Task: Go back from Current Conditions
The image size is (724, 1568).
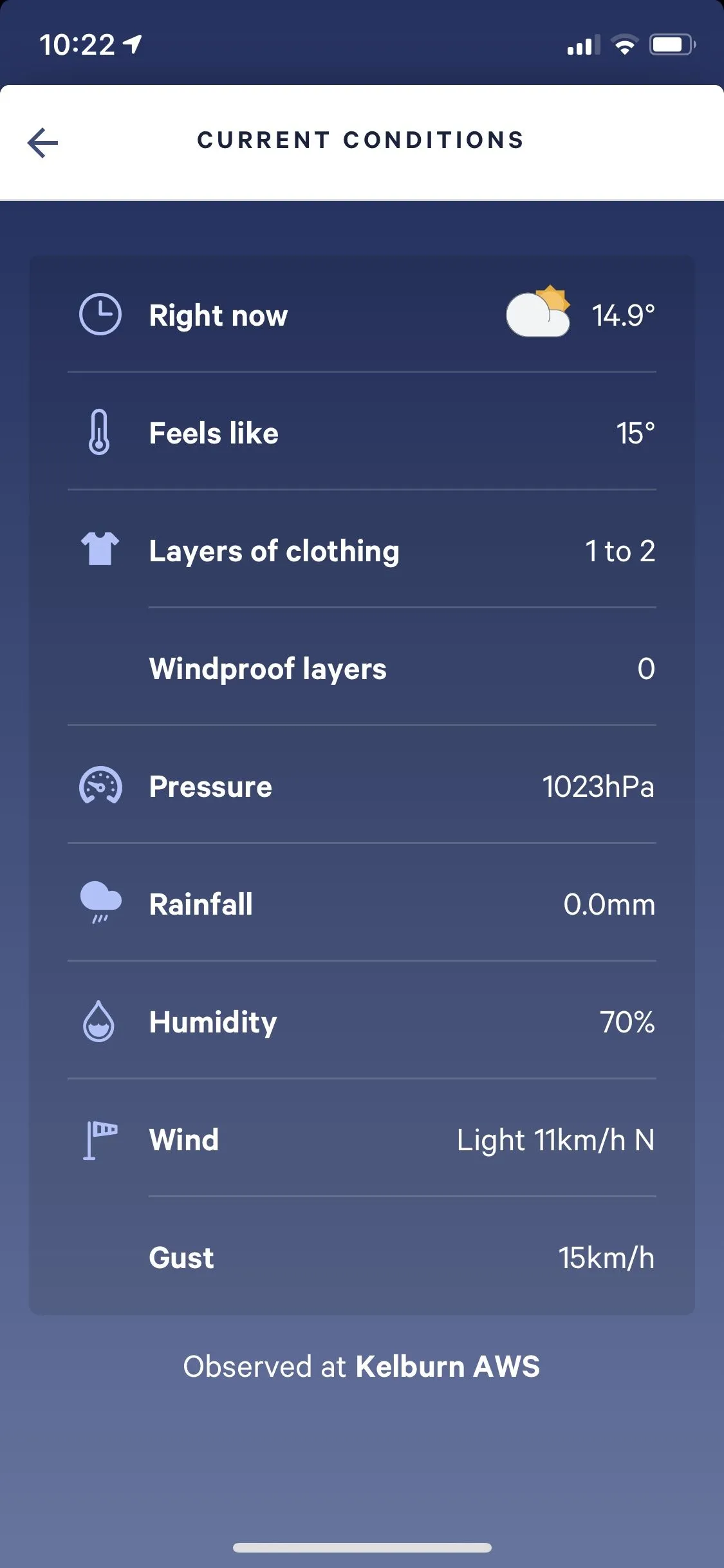Action: pyautogui.click(x=43, y=142)
